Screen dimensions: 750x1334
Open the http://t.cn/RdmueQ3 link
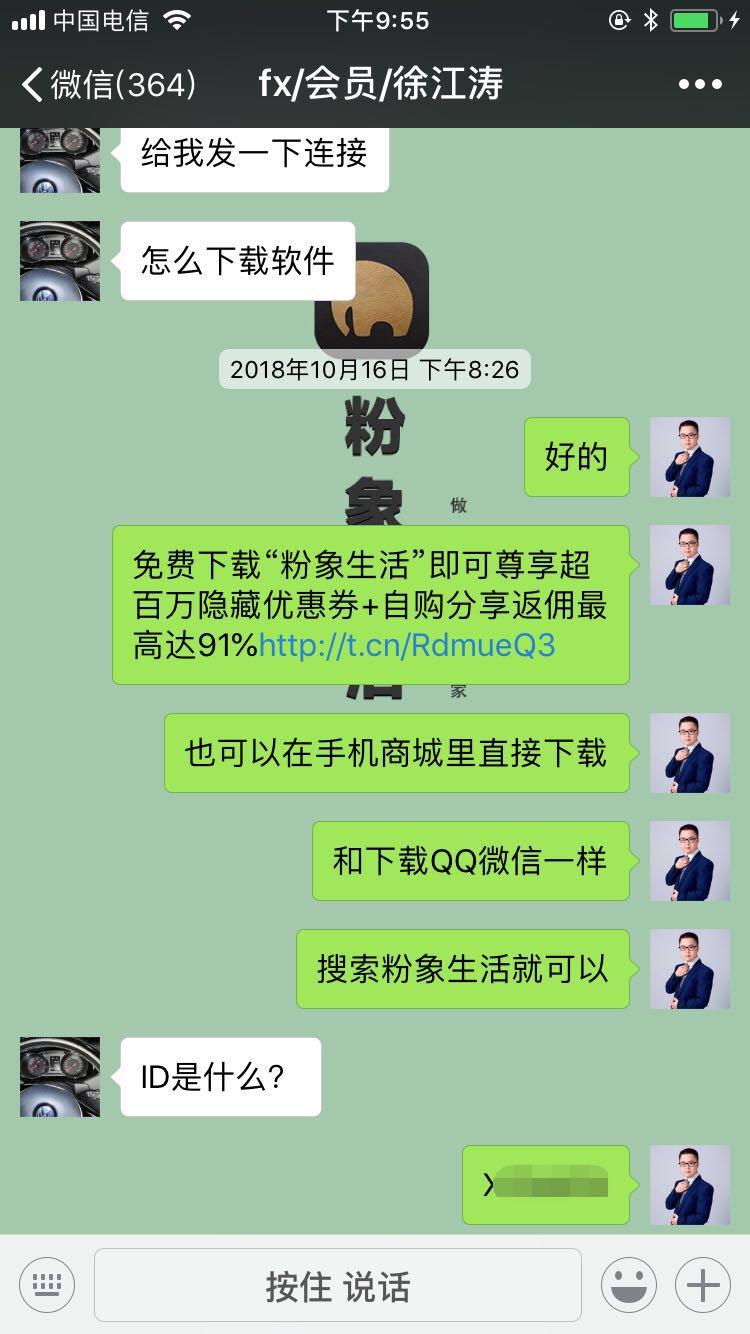(x=406, y=645)
